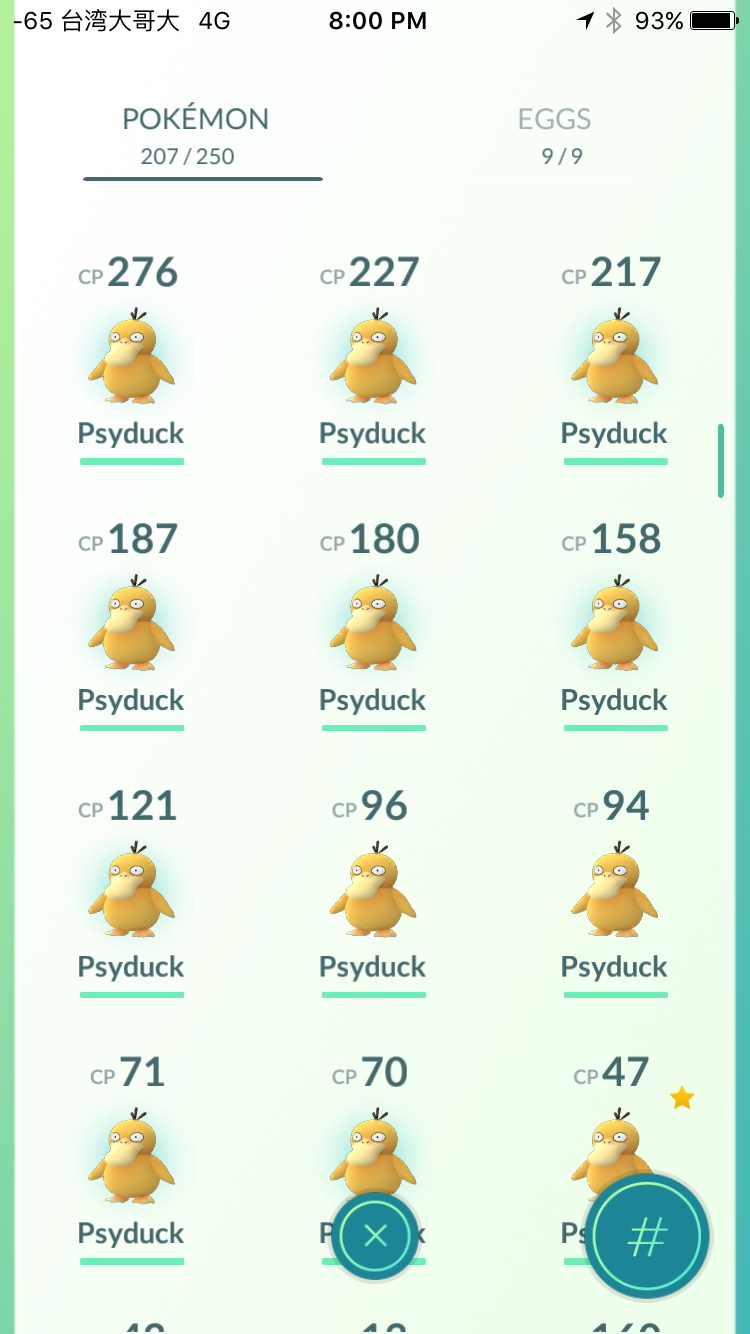The image size is (750, 1334).
Task: Select the Psyduck with CP 217
Action: pos(614,360)
